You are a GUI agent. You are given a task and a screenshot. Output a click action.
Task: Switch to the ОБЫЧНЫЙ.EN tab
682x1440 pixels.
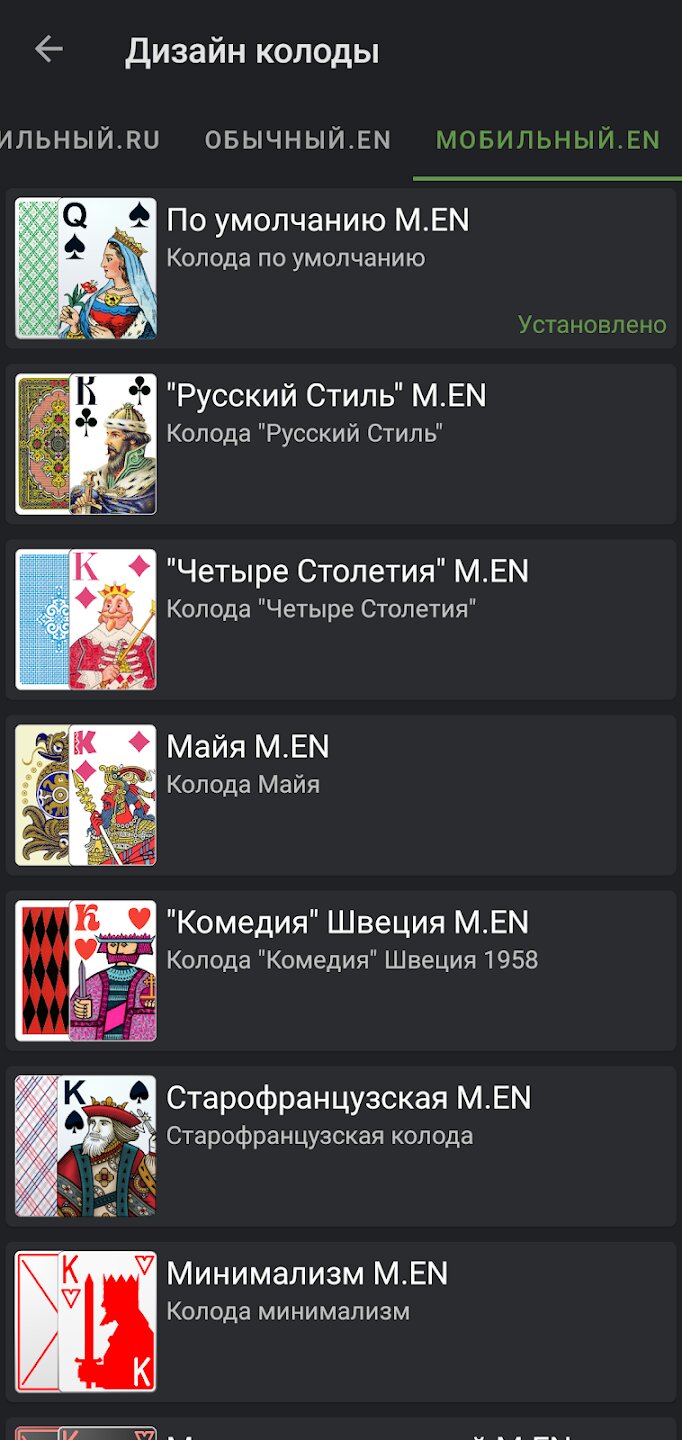(x=297, y=140)
